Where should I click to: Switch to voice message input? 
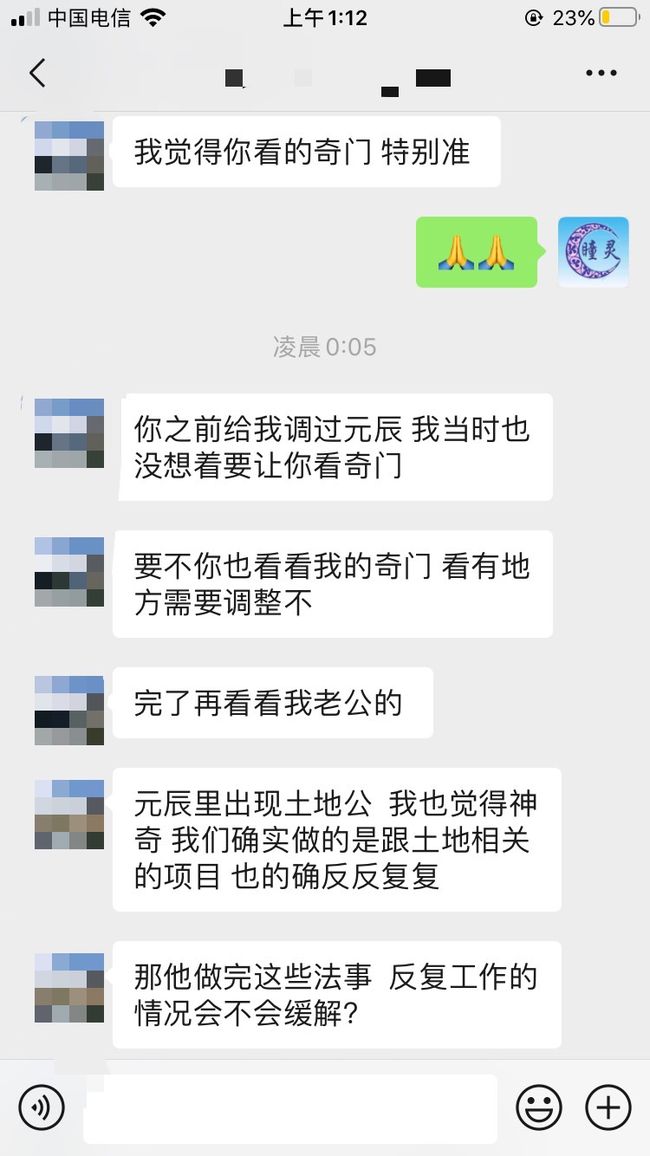coord(41,1107)
